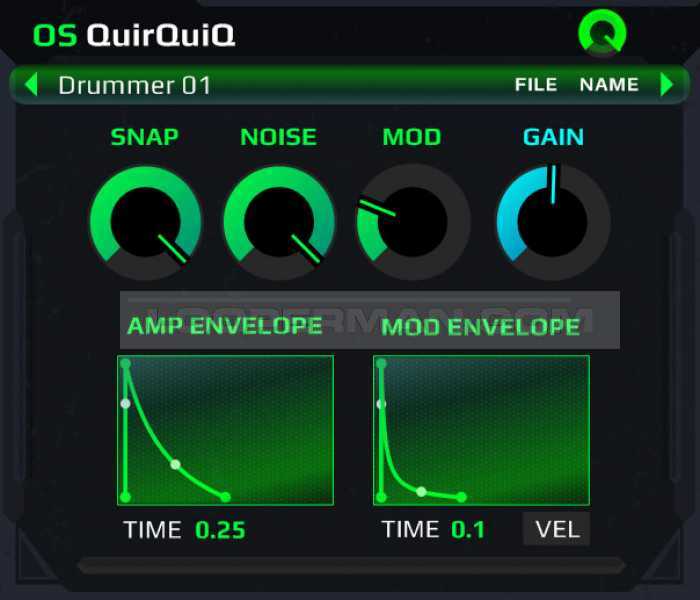
Task: Go to the next preset arrow
Action: point(667,85)
